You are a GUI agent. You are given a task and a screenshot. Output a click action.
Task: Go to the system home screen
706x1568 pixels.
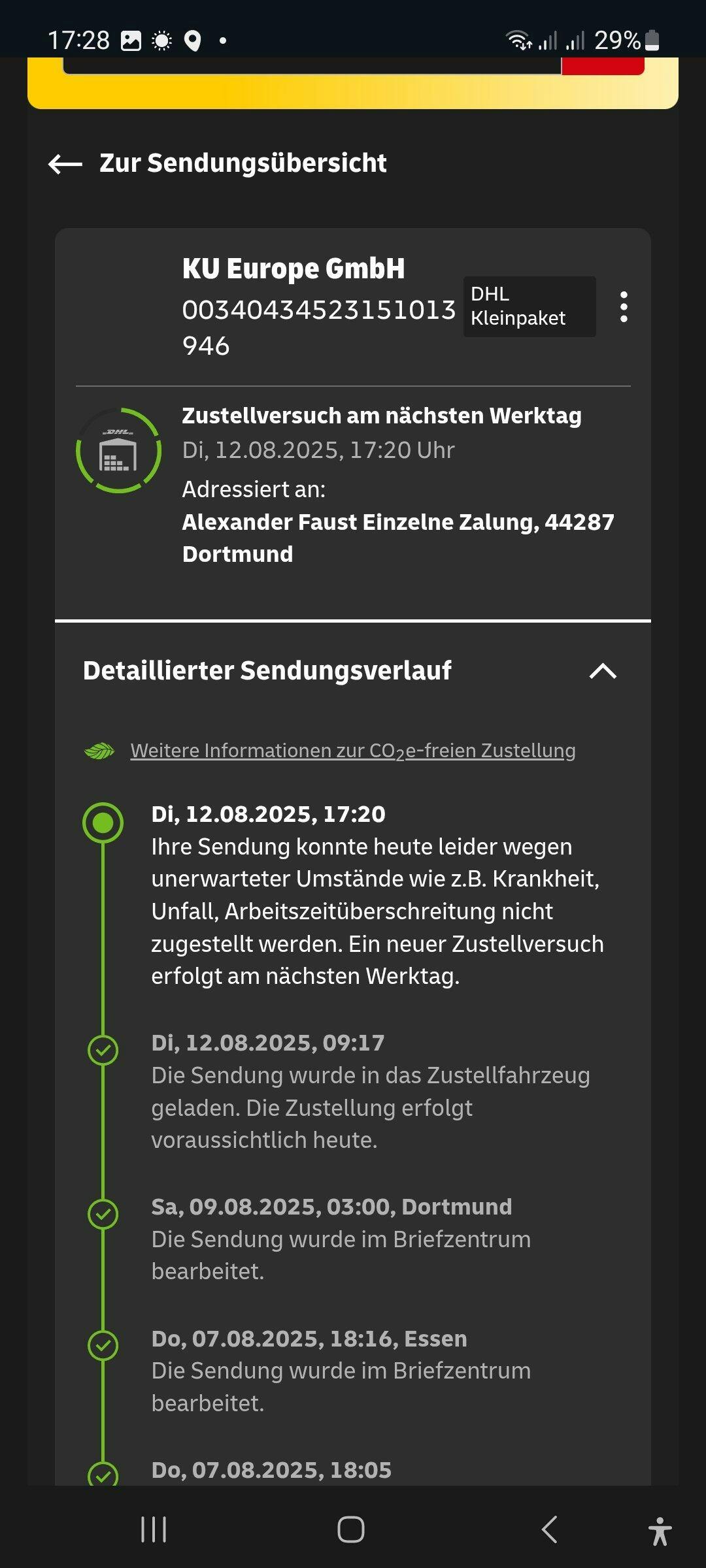351,1529
